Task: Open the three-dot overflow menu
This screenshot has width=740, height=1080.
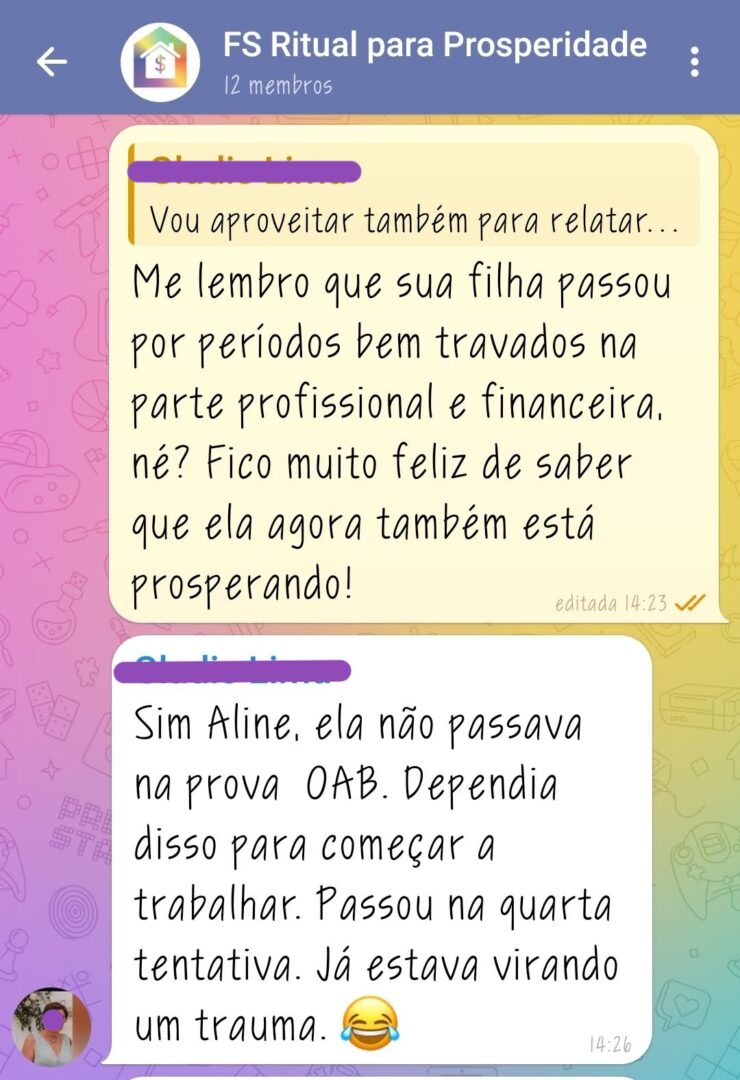Action: [x=694, y=62]
